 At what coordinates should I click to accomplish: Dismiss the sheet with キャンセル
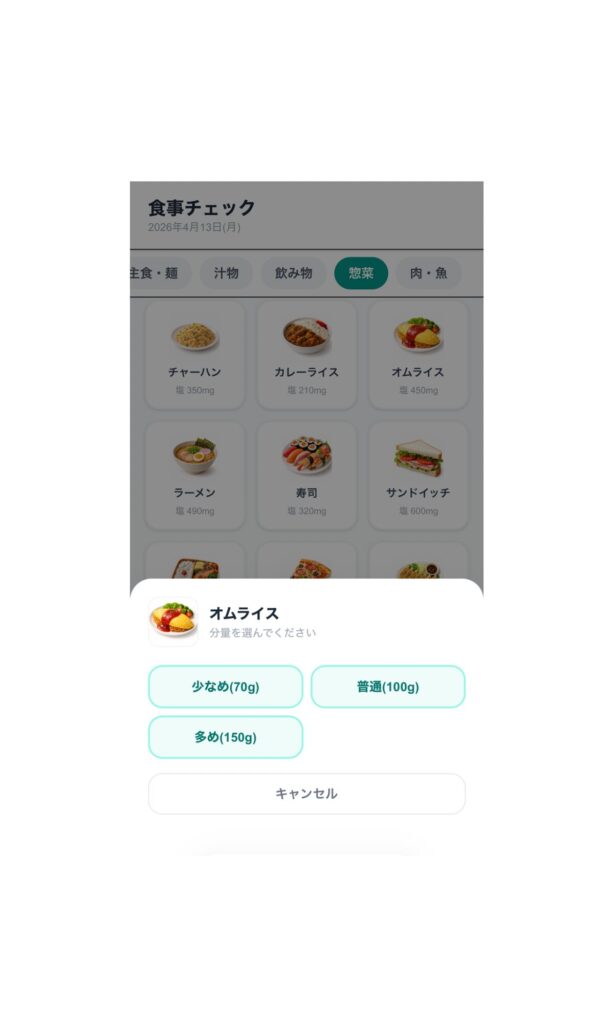pos(306,793)
